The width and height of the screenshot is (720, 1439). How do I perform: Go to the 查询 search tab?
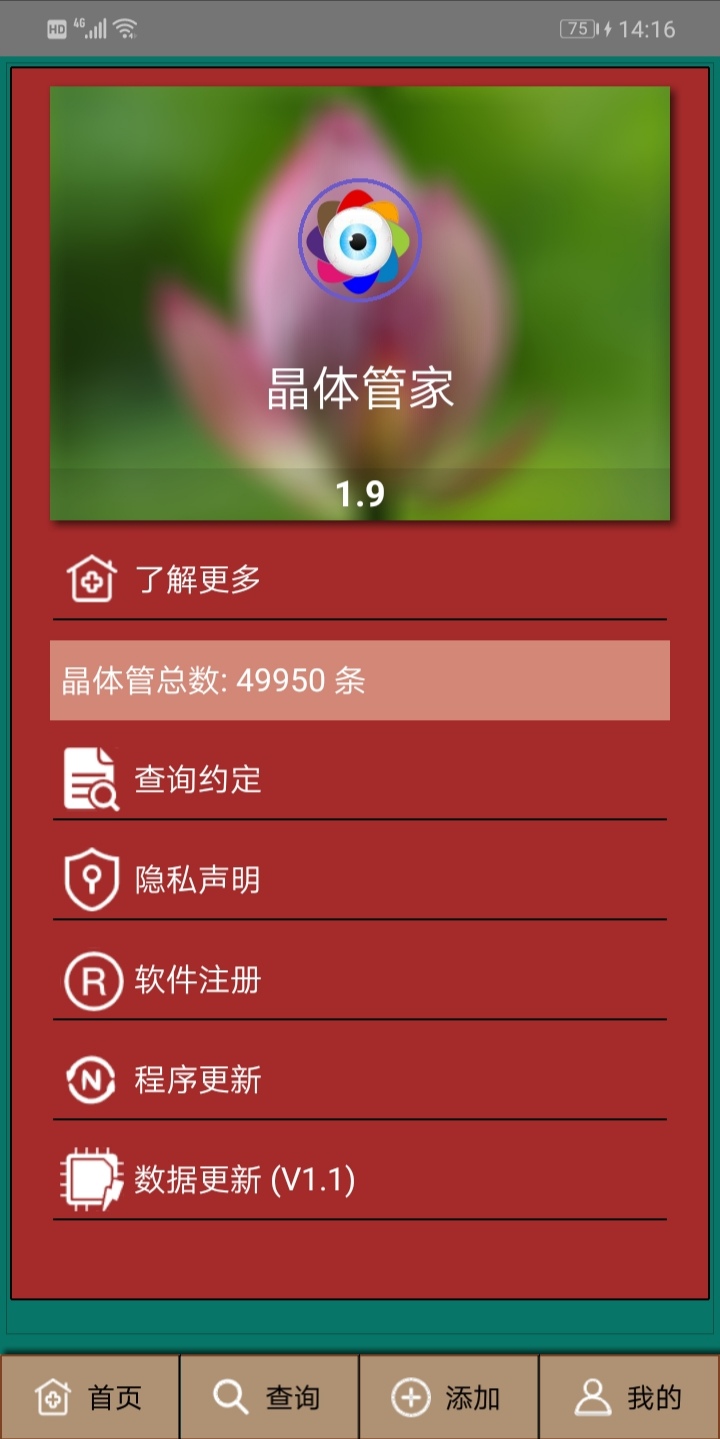pyautogui.click(x=269, y=1397)
